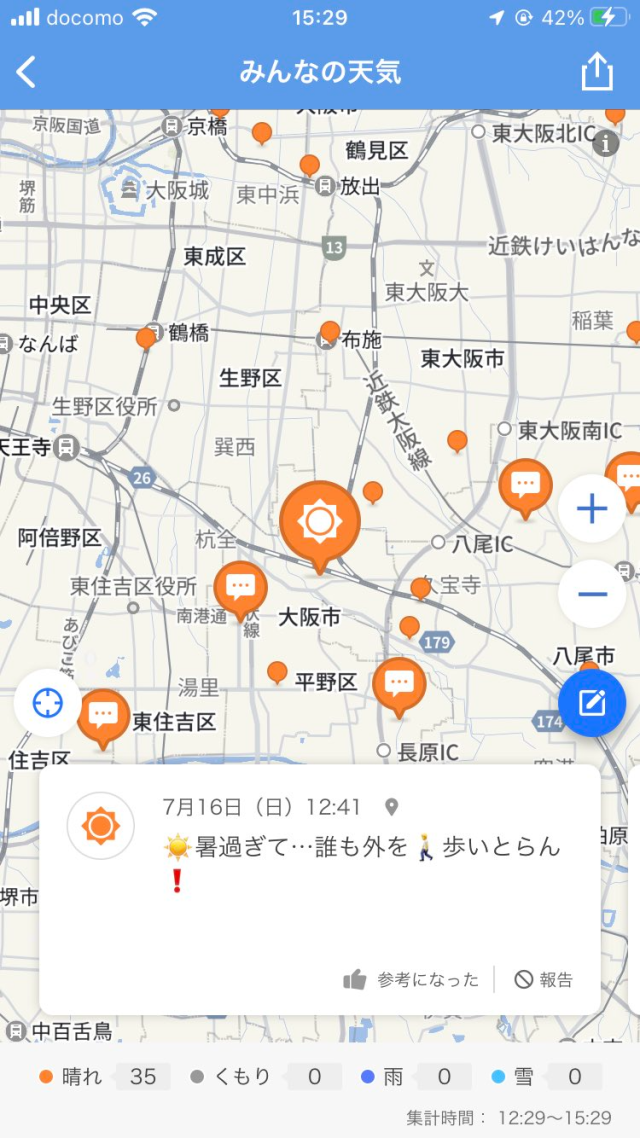Tap 報告 to report this post
640x1138 pixels.
[545, 980]
